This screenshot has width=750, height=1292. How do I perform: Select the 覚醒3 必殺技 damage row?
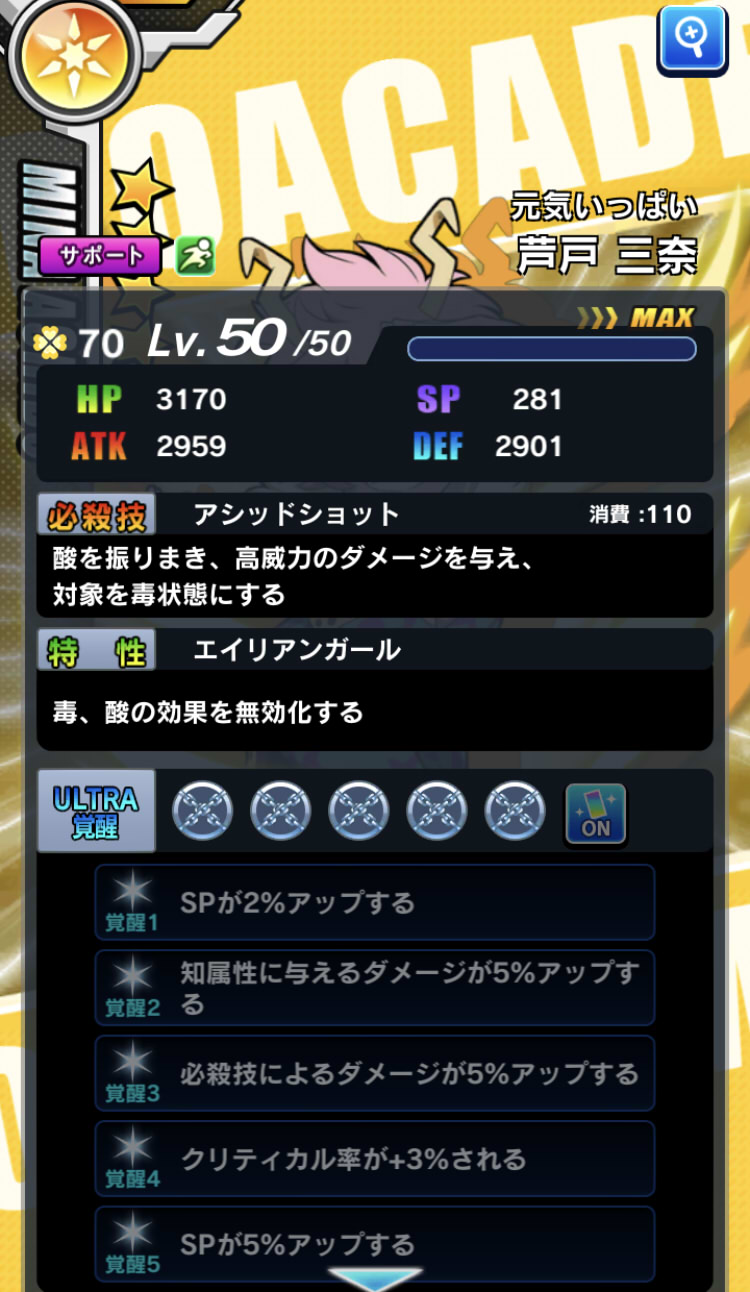pyautogui.click(x=375, y=1074)
